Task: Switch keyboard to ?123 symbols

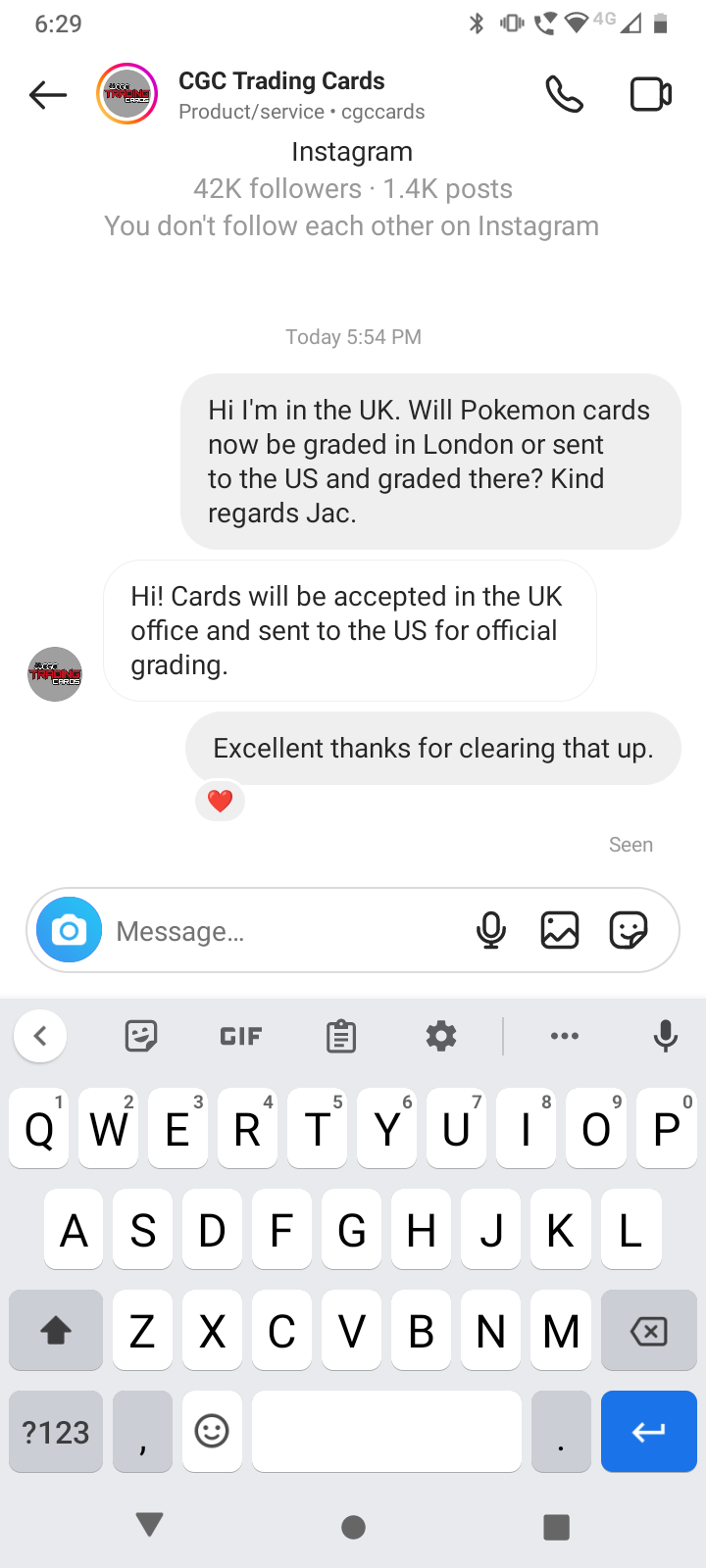Action: click(56, 1432)
